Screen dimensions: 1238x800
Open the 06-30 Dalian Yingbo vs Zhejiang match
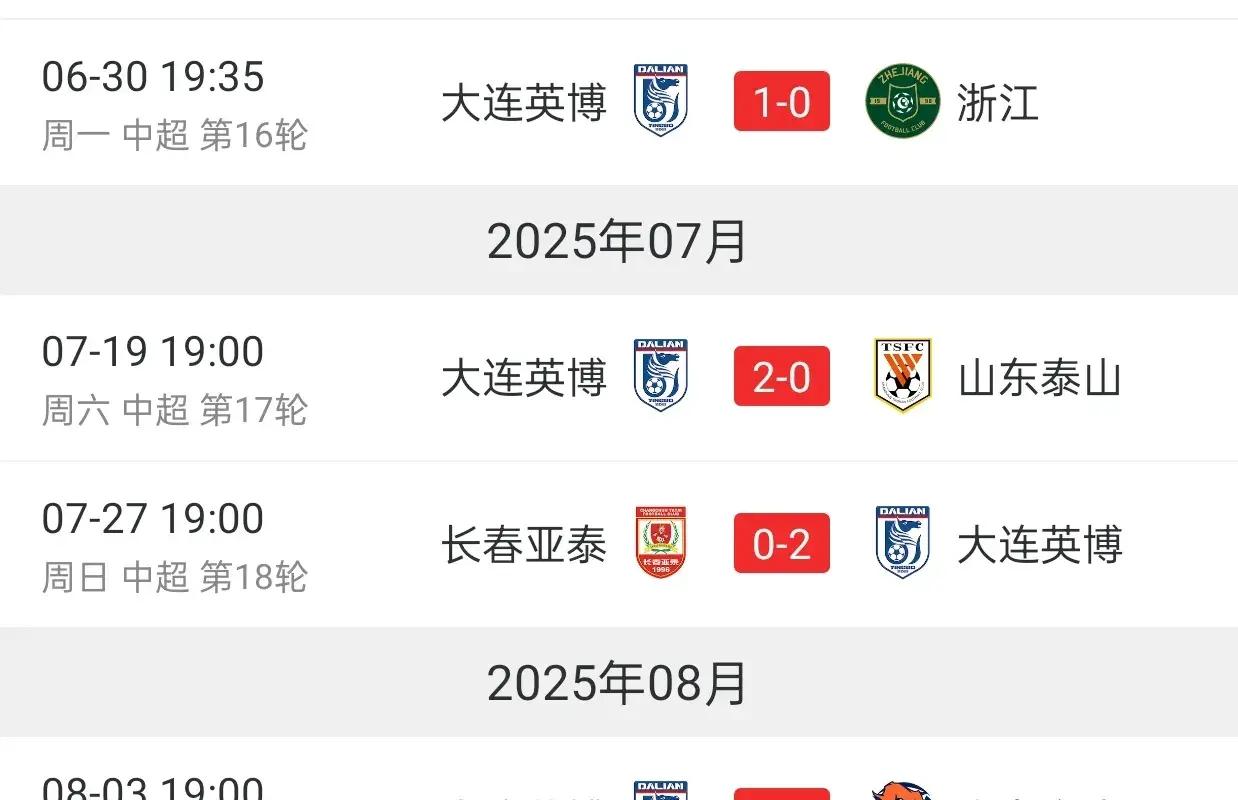tap(619, 102)
